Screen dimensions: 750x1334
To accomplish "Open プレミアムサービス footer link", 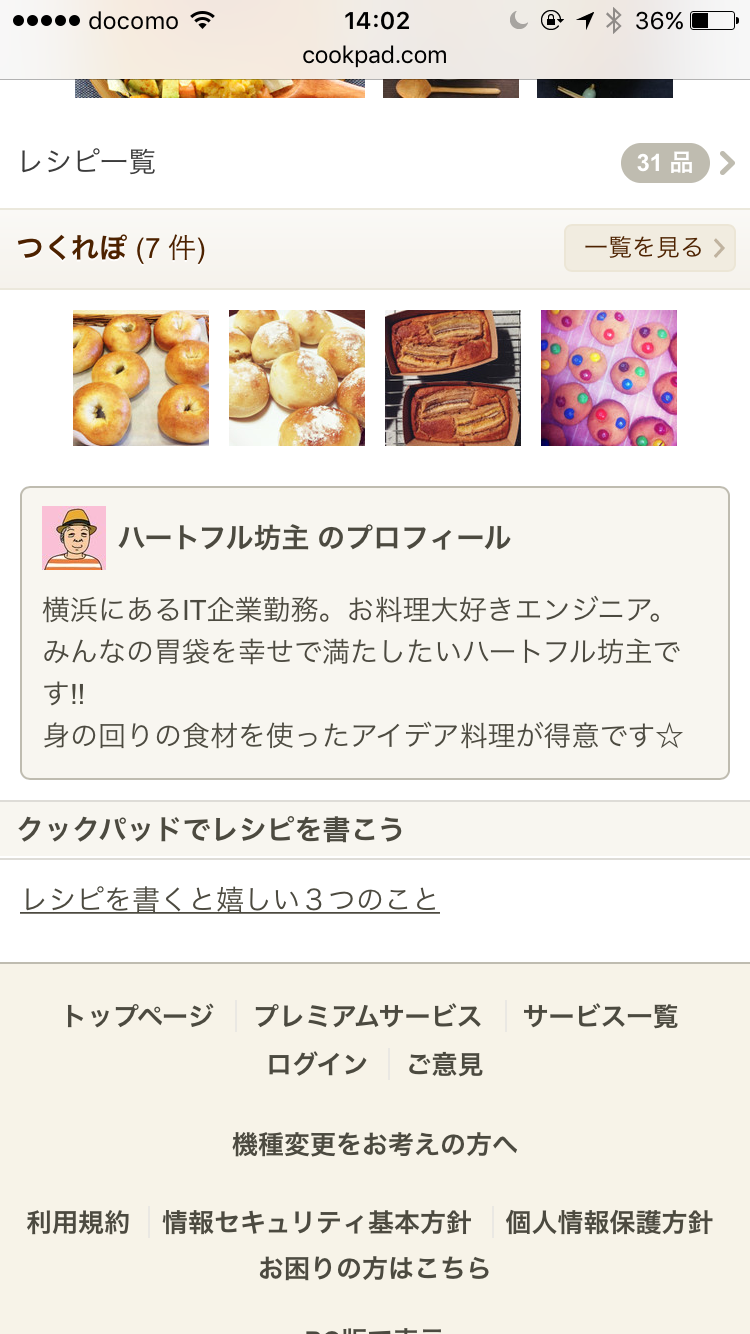I will coord(368,1016).
